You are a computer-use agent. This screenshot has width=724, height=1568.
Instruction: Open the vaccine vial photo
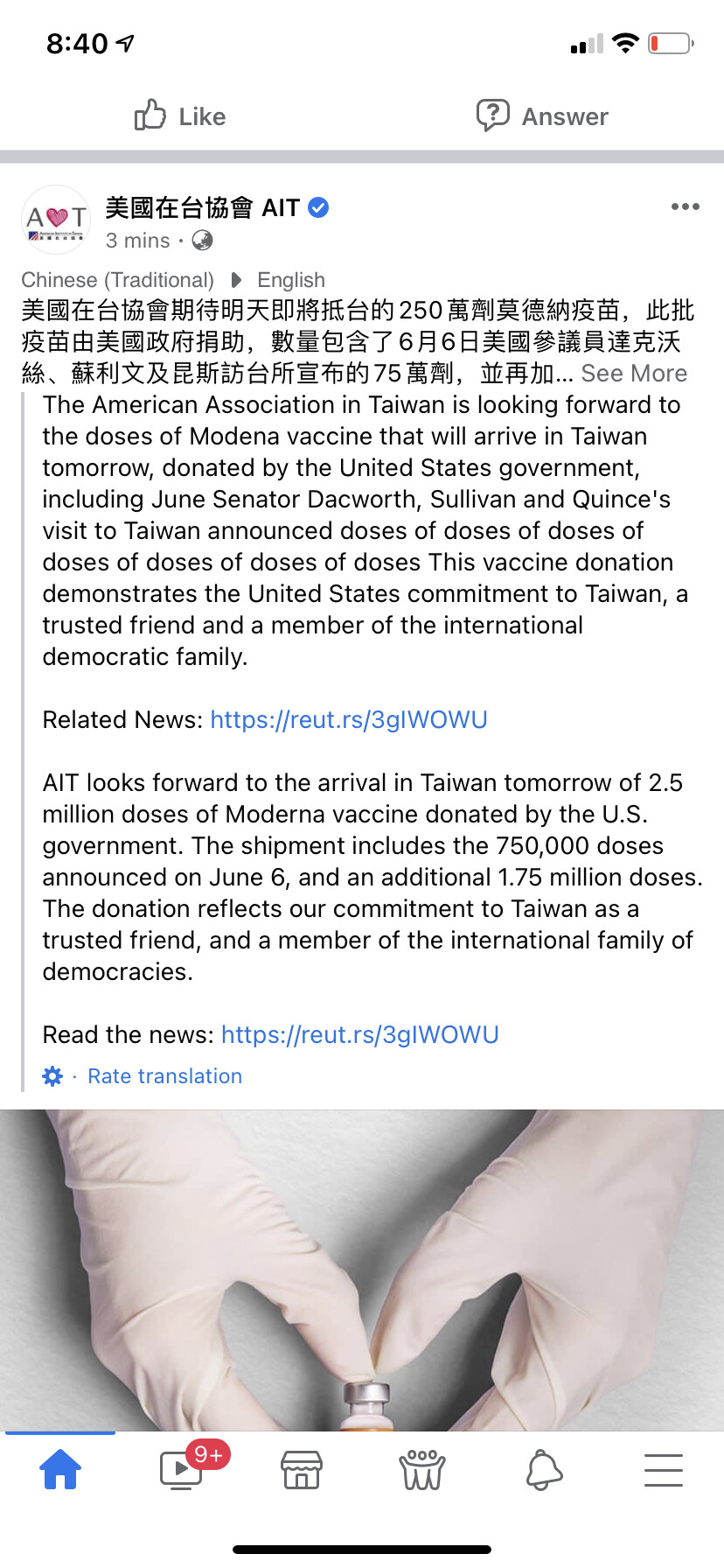(362, 1270)
